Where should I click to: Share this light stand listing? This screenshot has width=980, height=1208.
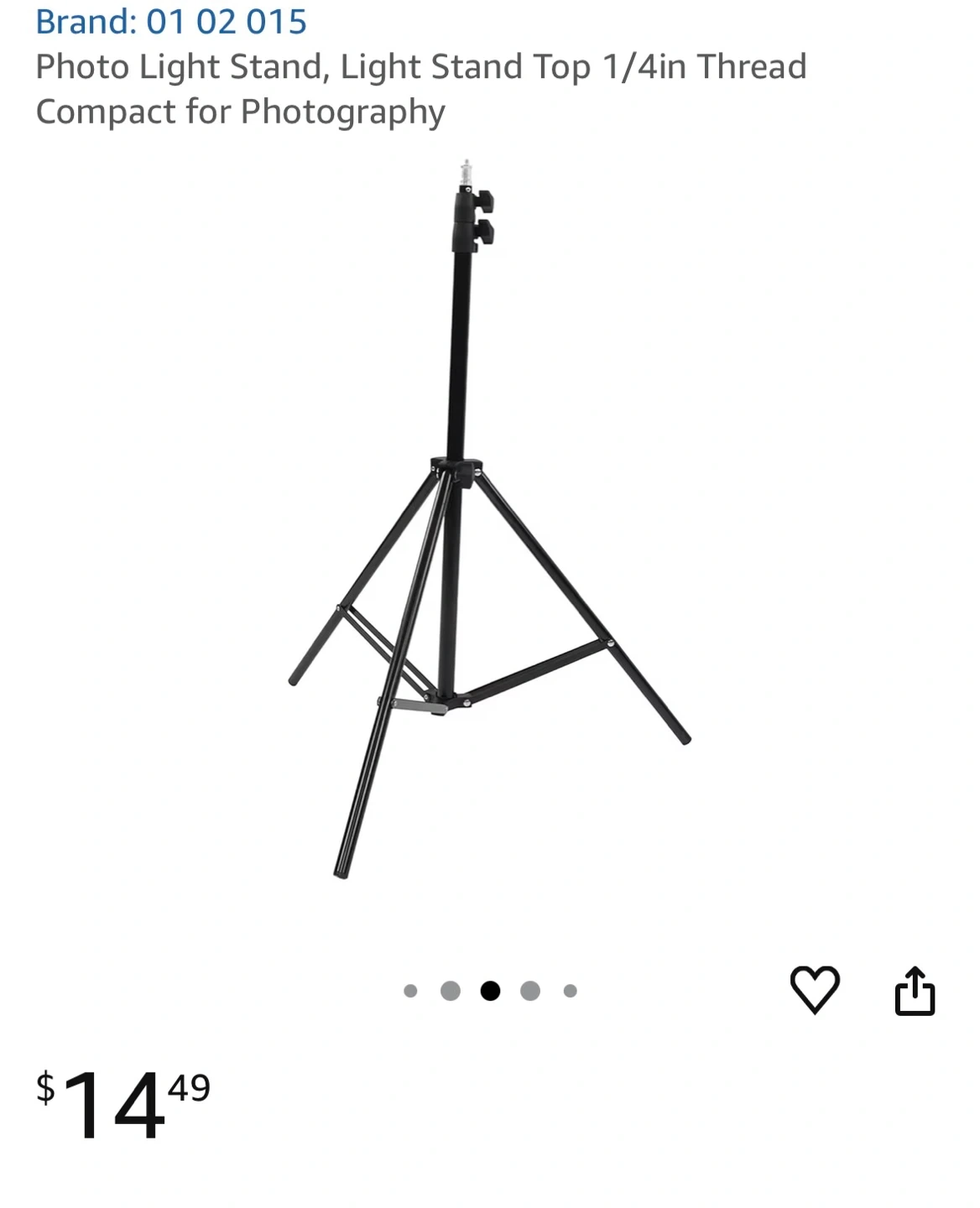click(x=914, y=991)
